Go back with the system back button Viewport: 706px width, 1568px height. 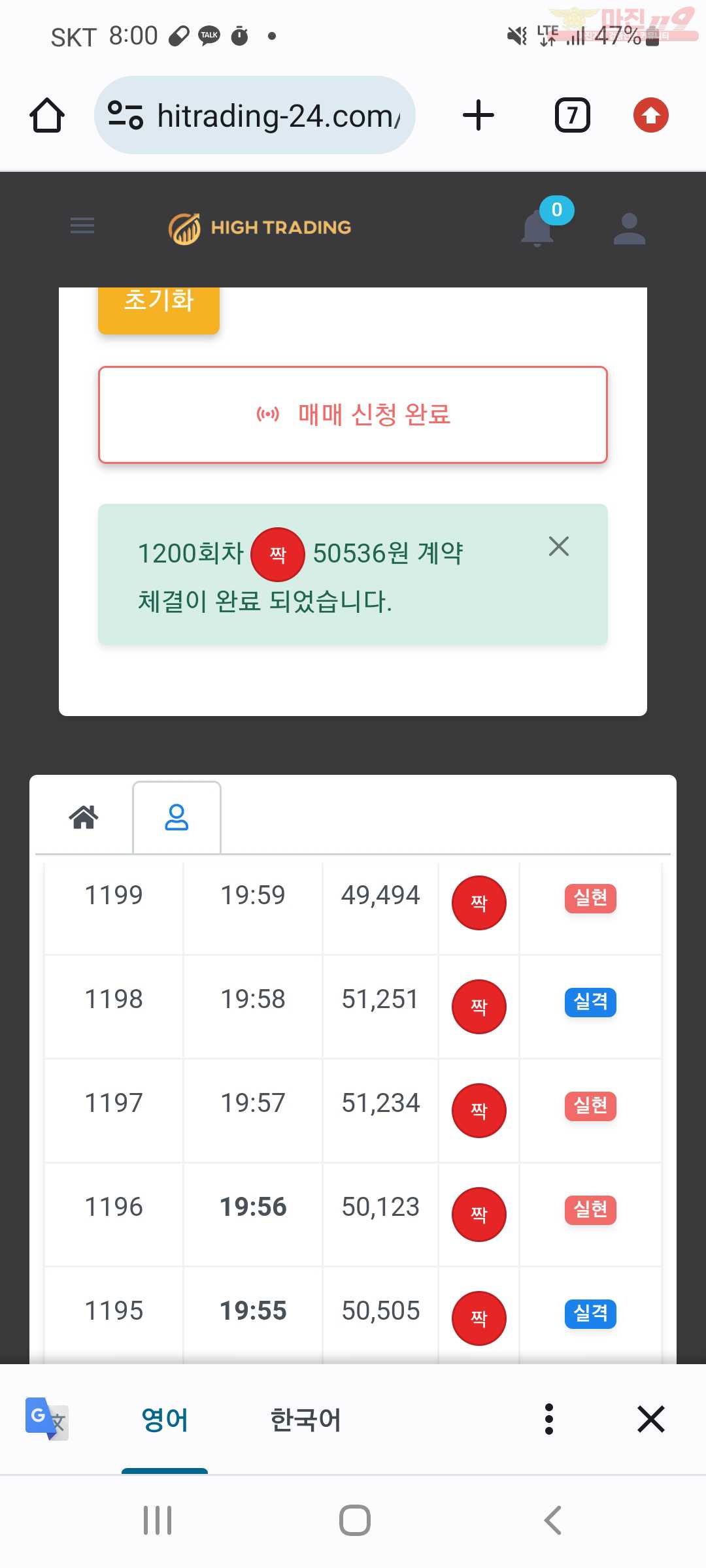(553, 1520)
